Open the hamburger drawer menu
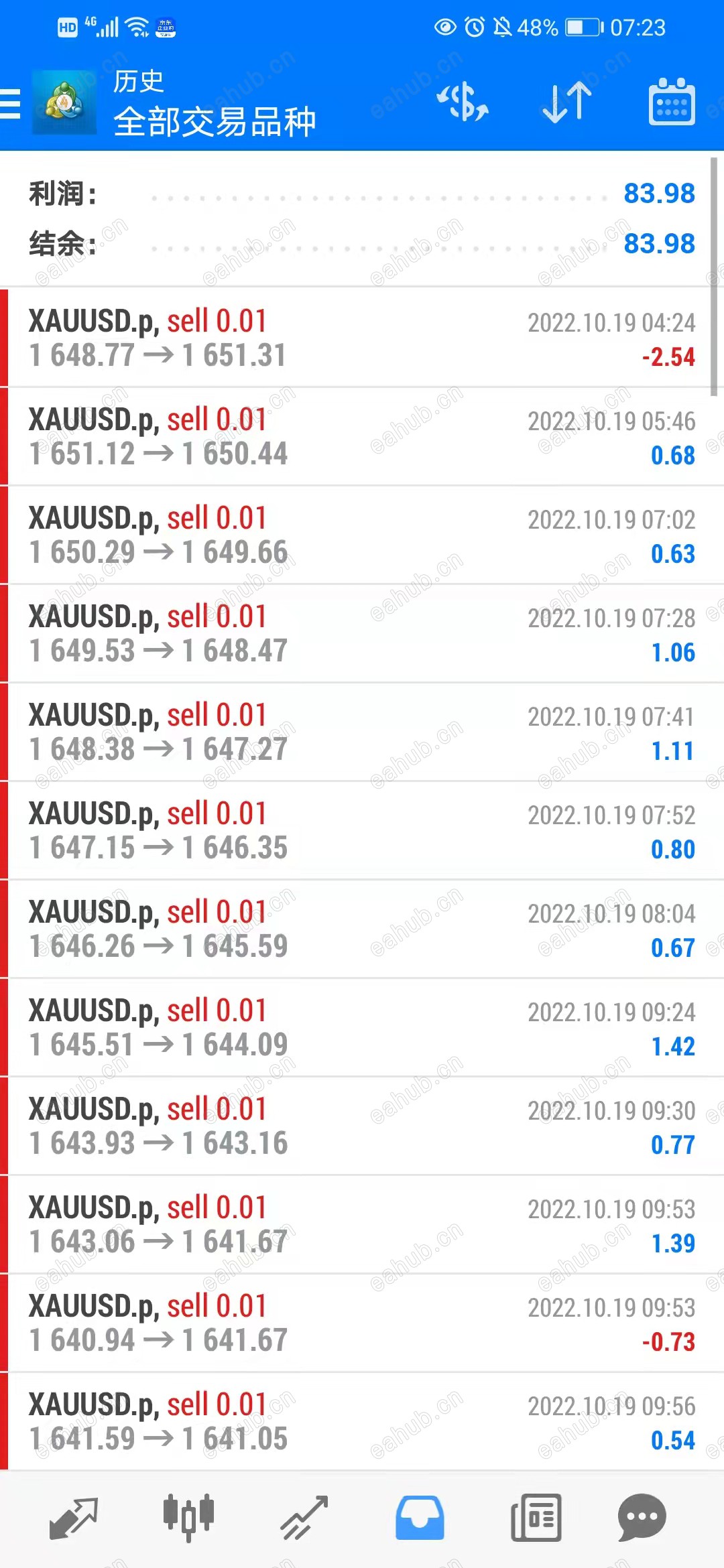This screenshot has height=1568, width=724. [11, 105]
